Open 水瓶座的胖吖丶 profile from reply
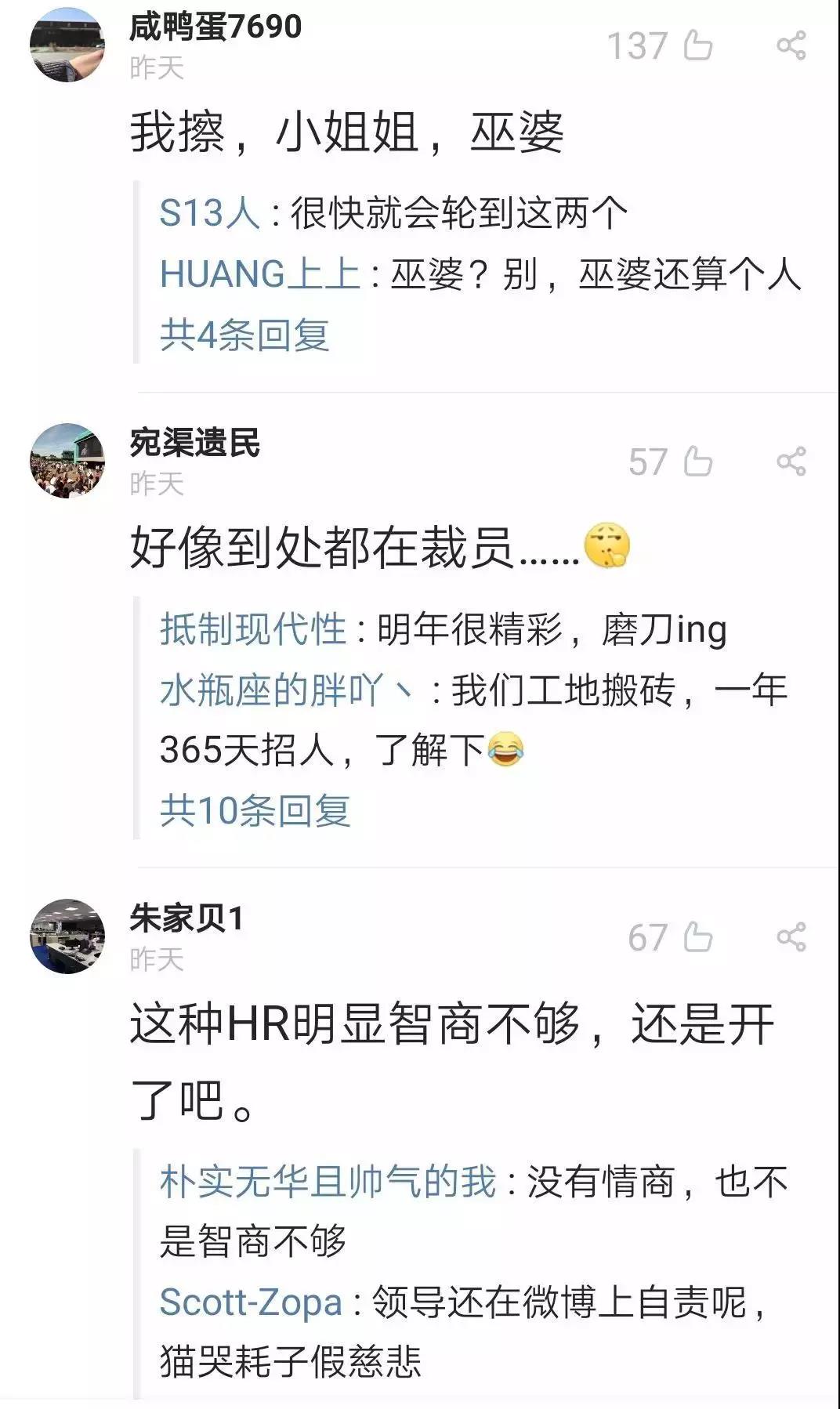Viewport: 840px width, 1409px height. (285, 690)
